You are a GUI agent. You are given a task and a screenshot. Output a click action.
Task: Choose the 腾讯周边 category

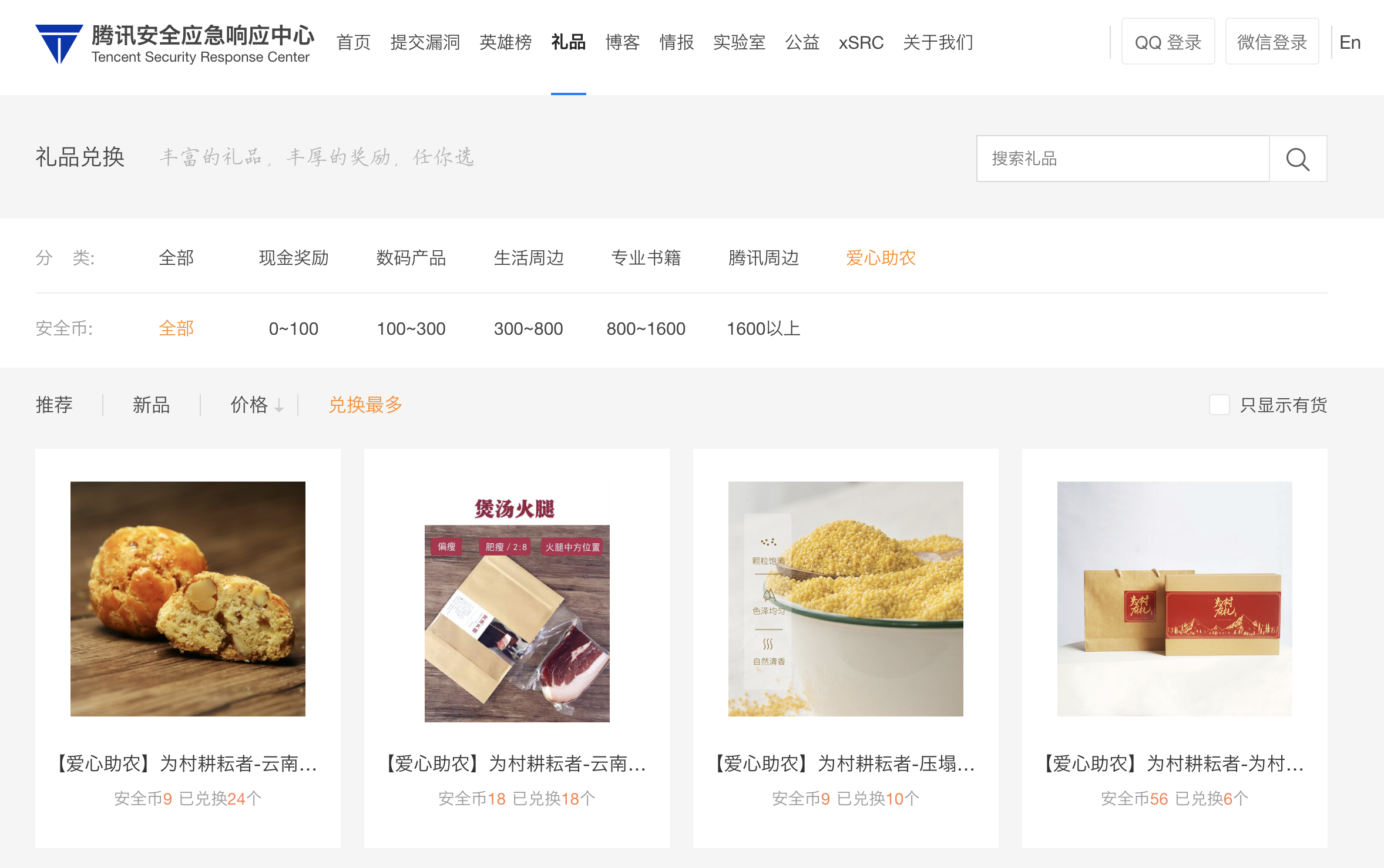click(x=763, y=258)
